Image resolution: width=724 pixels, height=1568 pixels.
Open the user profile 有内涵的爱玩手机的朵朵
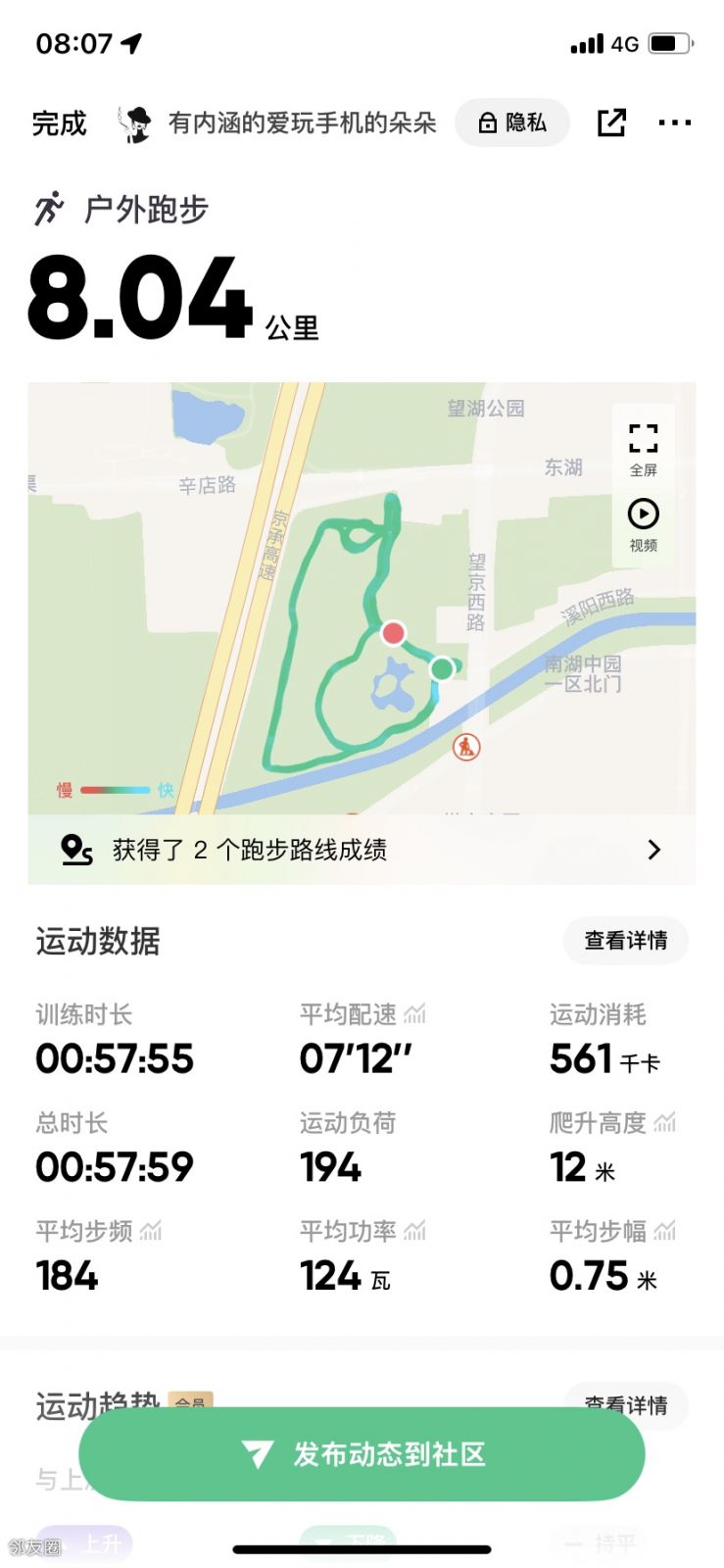pos(279,123)
